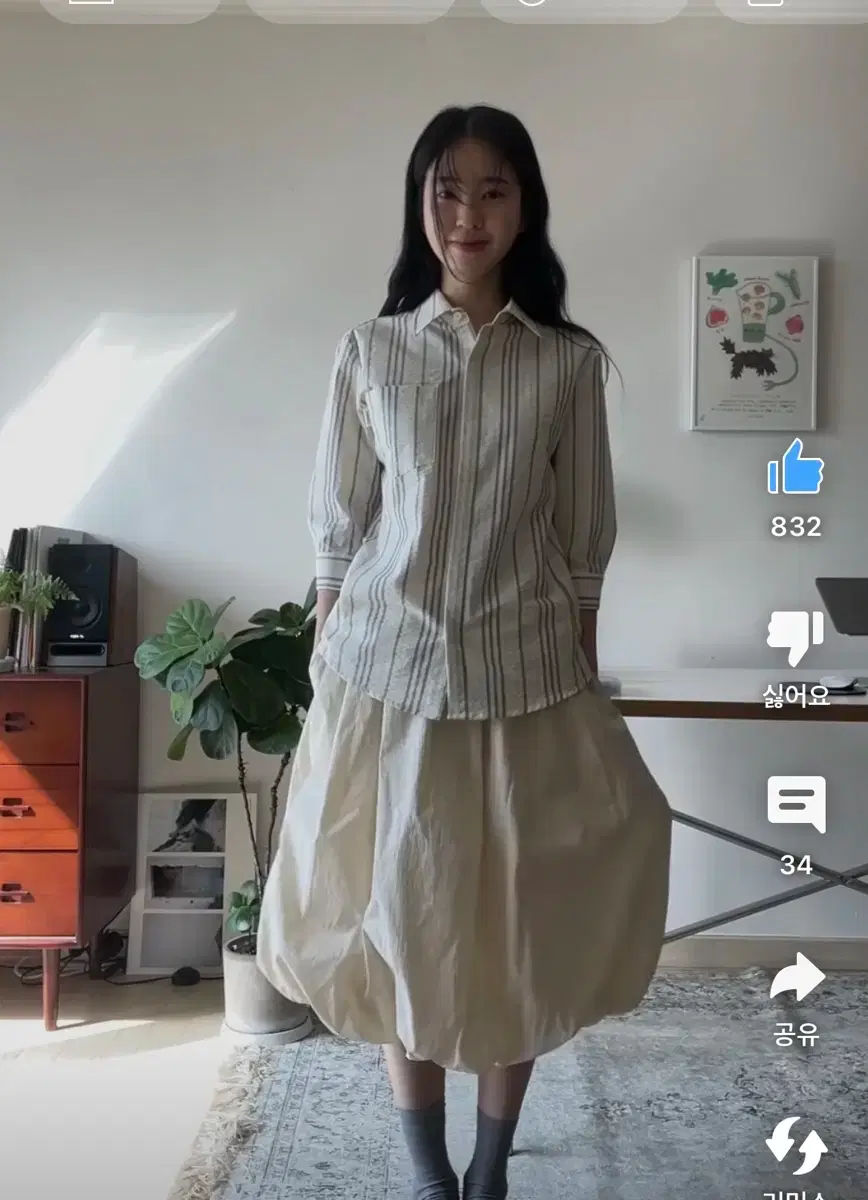Tap the video to pause playback
The width and height of the screenshot is (868, 1200).
[400, 600]
